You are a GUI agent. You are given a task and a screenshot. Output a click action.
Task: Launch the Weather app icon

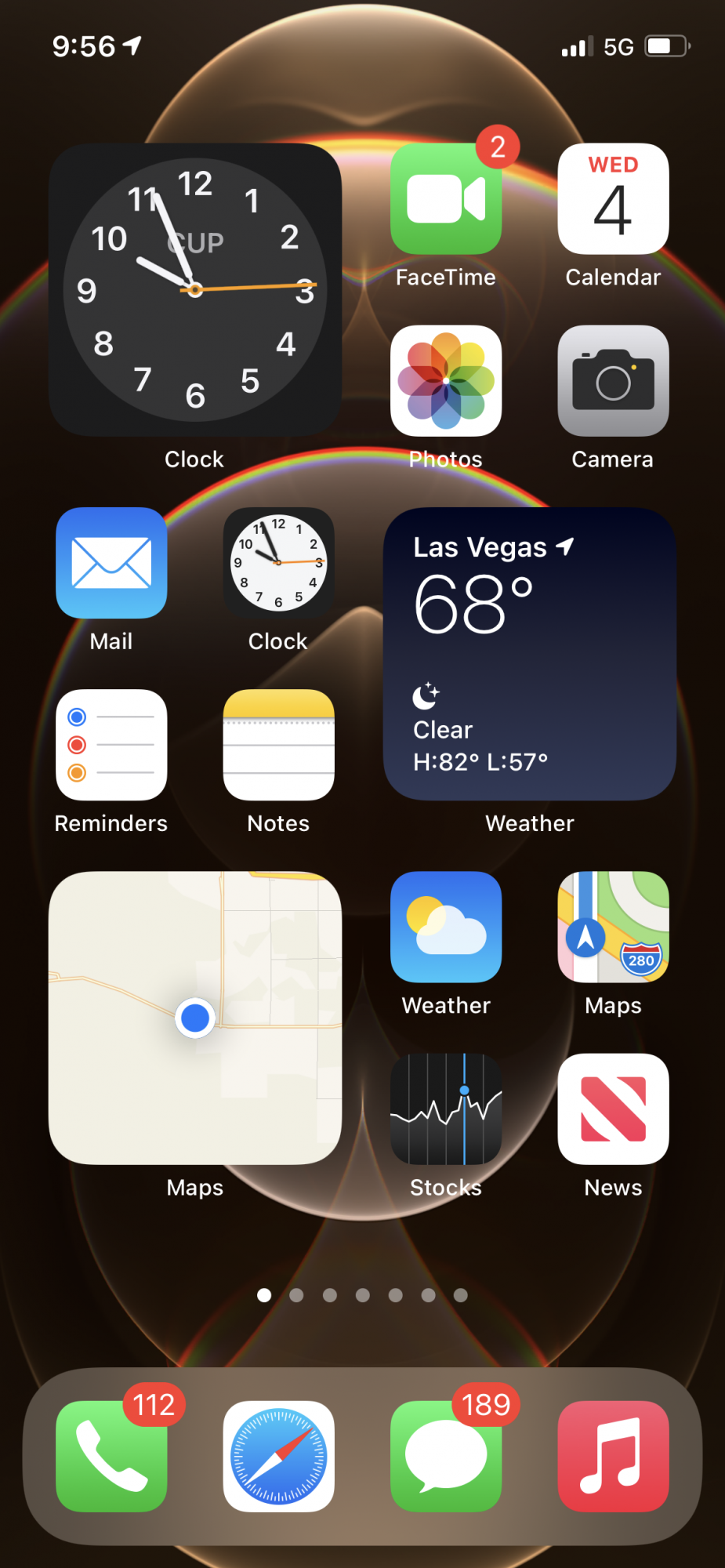click(445, 927)
